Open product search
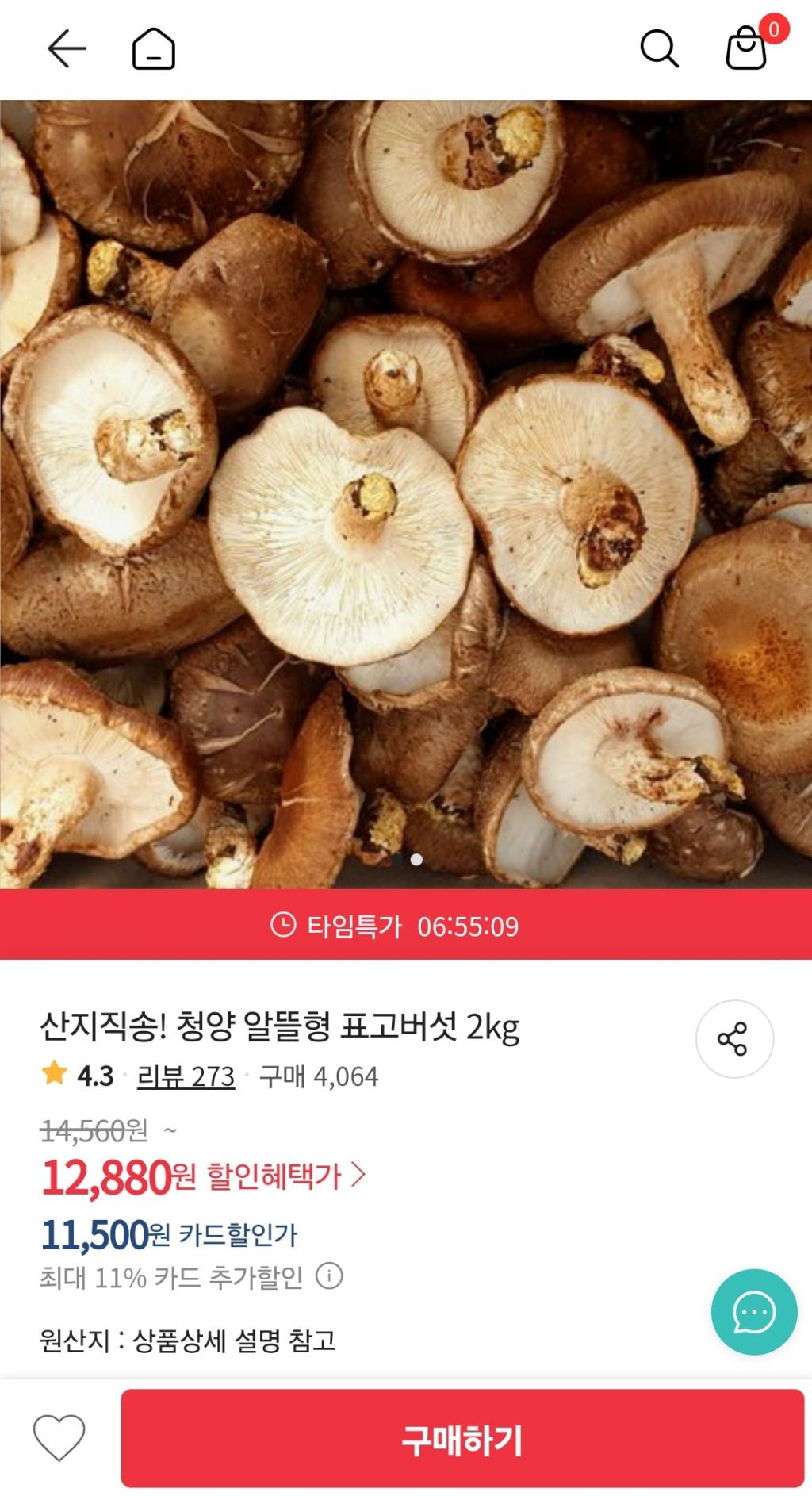This screenshot has height=1496, width=812. pyautogui.click(x=659, y=49)
